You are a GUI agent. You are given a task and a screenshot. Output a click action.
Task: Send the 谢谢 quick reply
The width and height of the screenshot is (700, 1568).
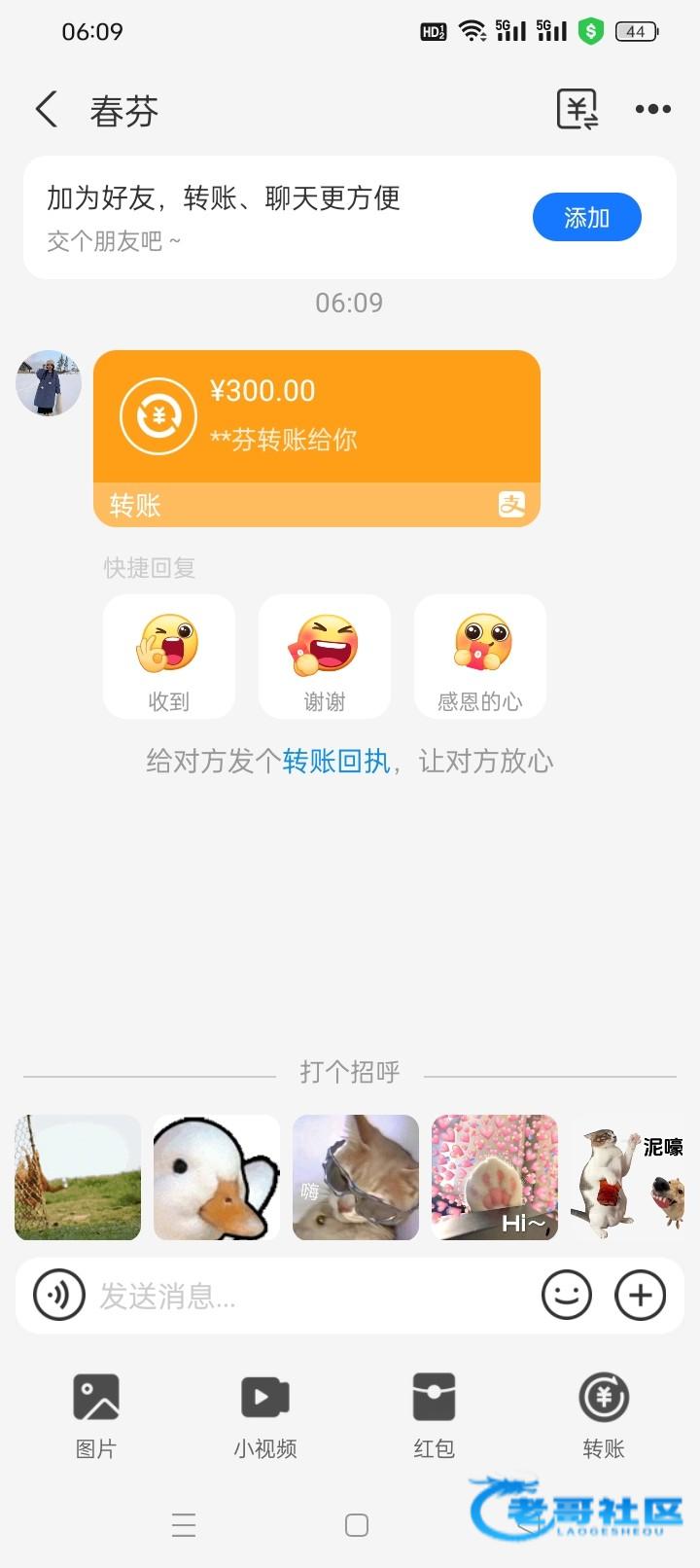[324, 657]
